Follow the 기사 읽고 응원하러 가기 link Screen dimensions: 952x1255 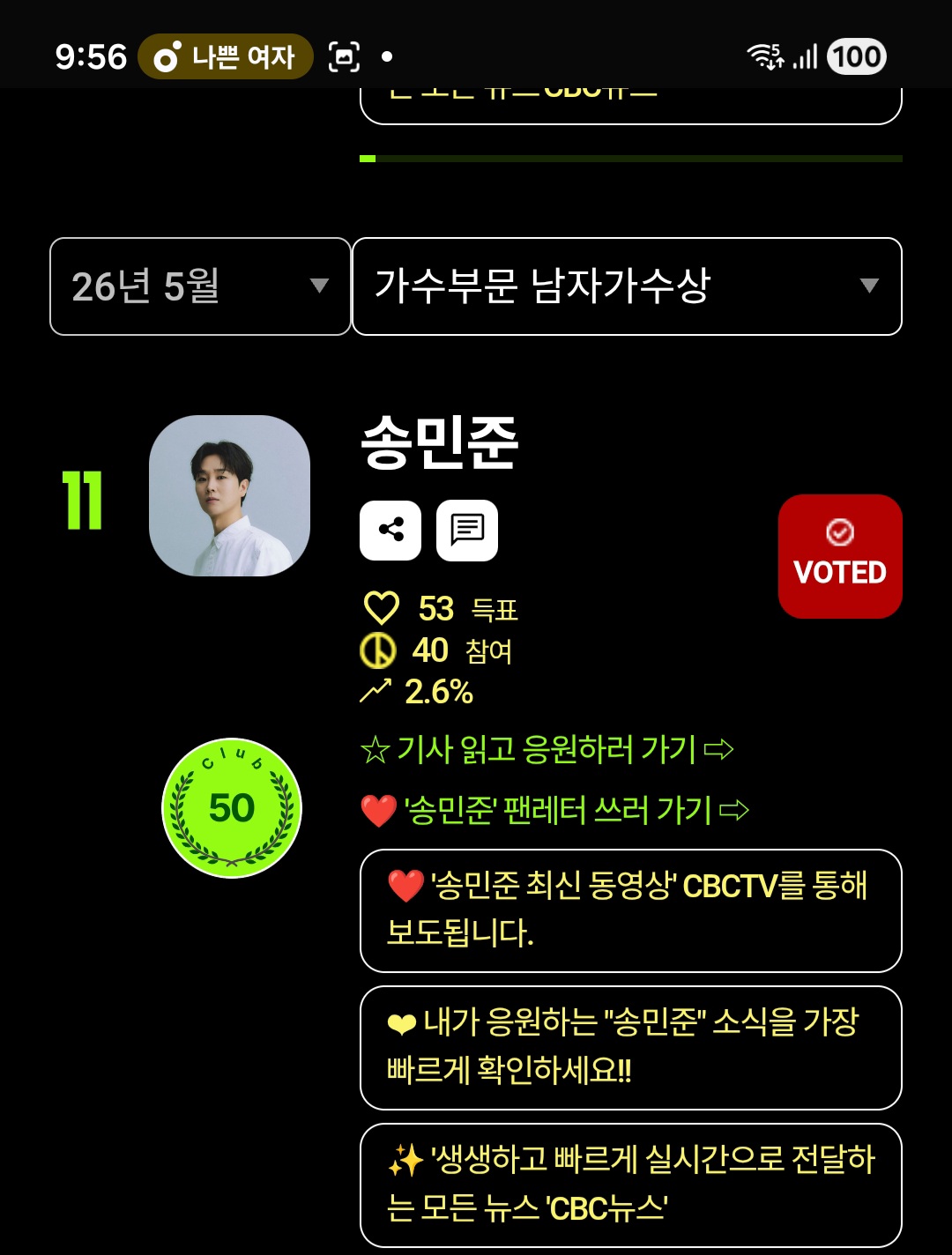pos(547,750)
